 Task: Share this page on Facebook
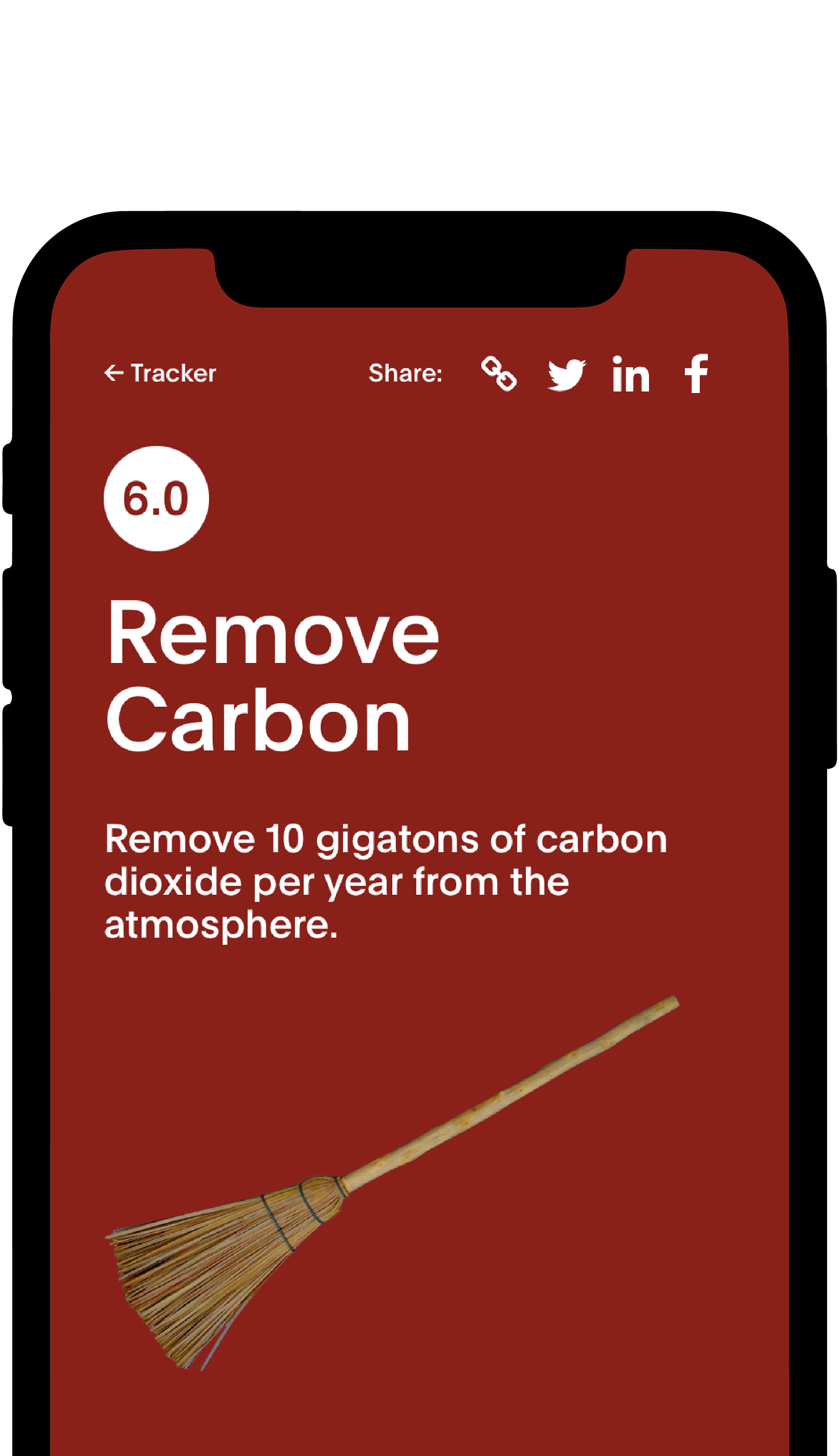pos(696,373)
